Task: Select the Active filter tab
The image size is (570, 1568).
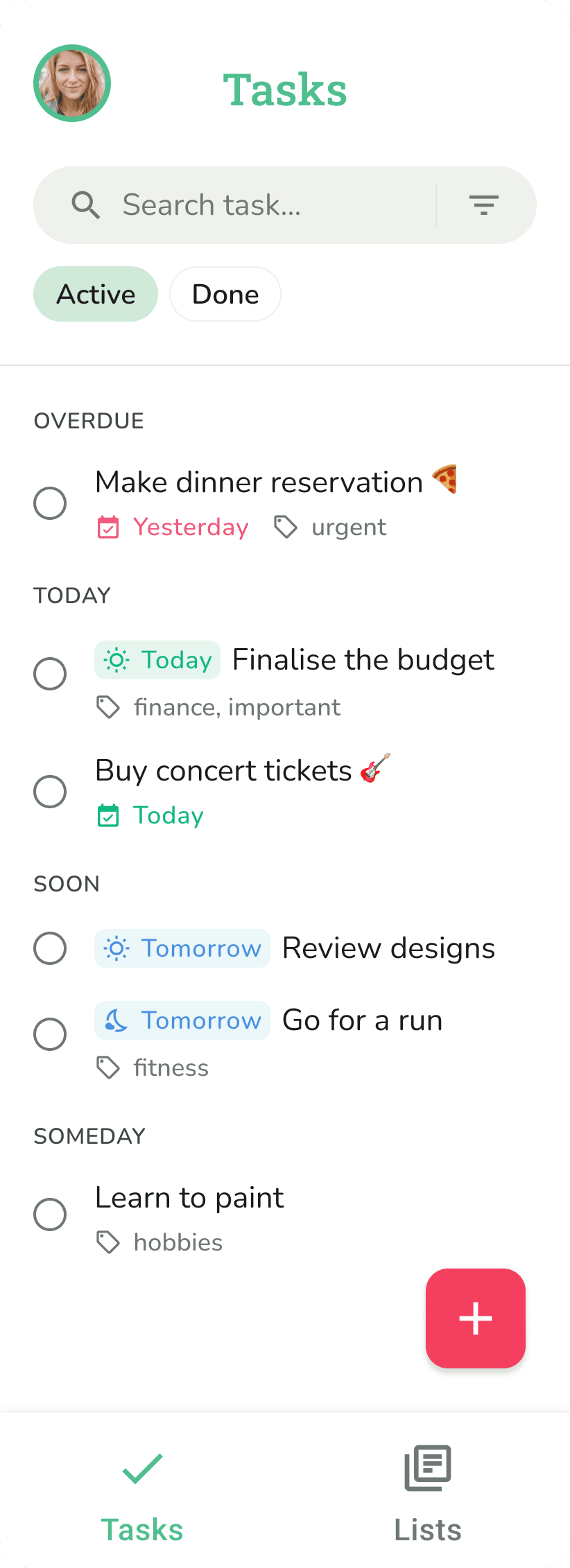Action: [95, 294]
